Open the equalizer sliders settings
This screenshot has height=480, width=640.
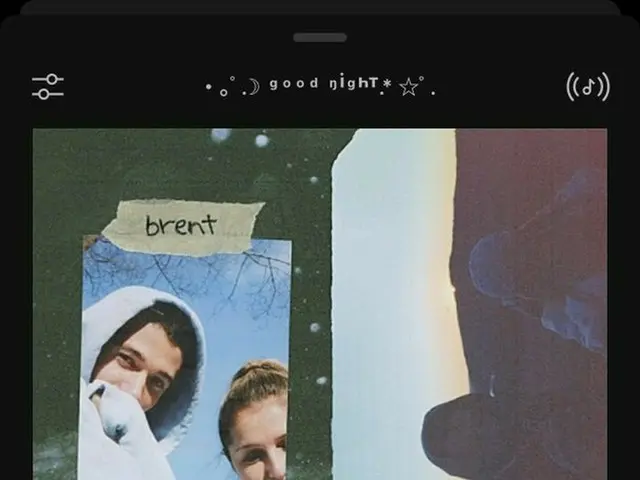[48, 86]
